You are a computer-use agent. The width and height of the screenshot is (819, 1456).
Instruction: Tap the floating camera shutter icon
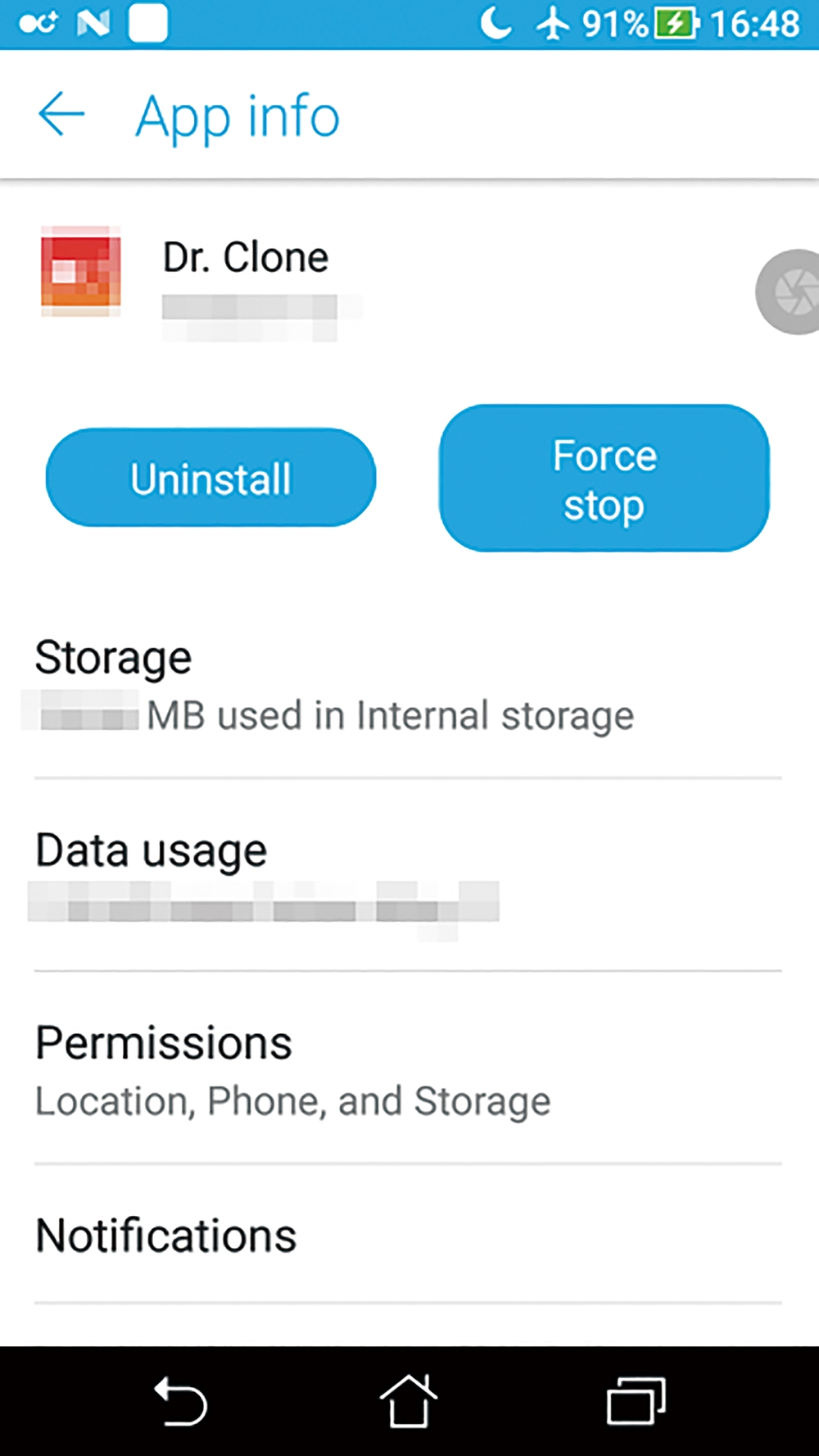790,292
